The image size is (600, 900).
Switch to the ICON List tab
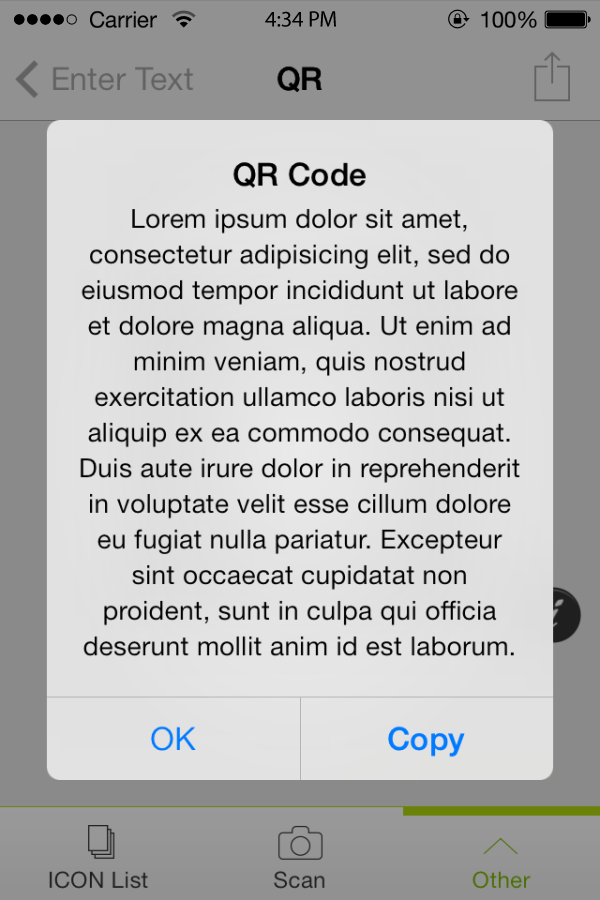(x=99, y=858)
